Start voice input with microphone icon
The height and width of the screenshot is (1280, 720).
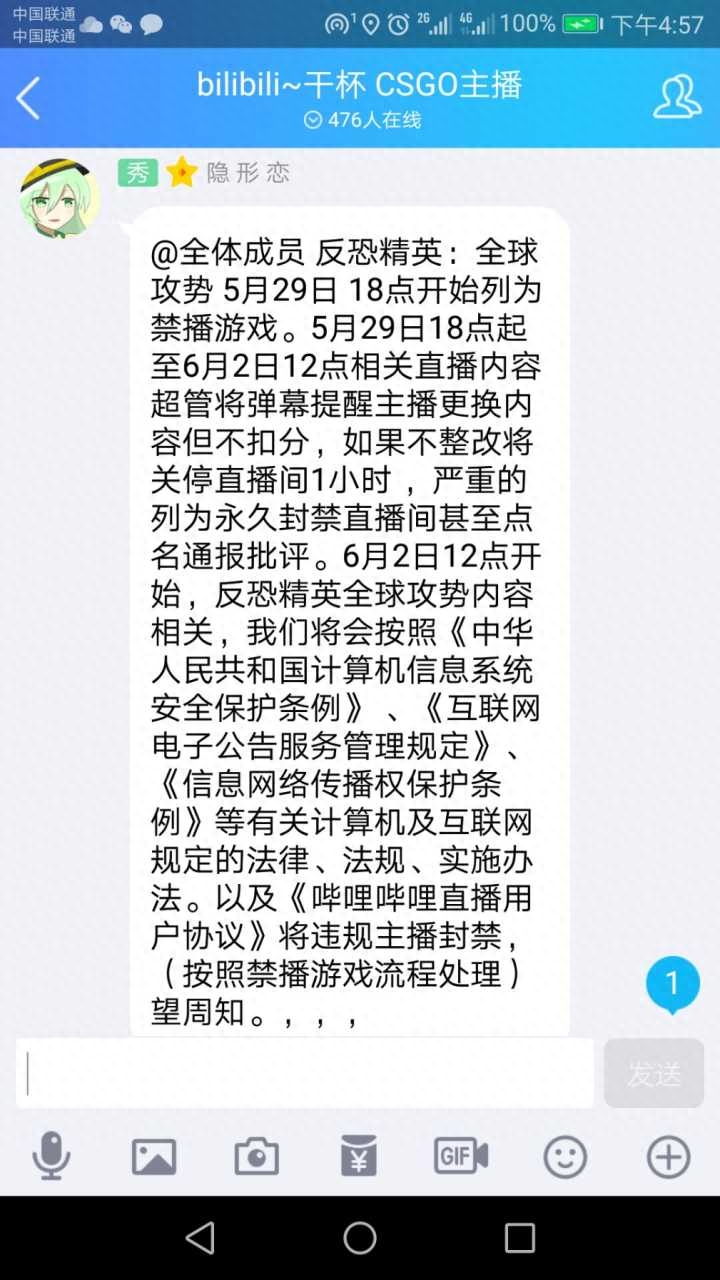tap(51, 1156)
